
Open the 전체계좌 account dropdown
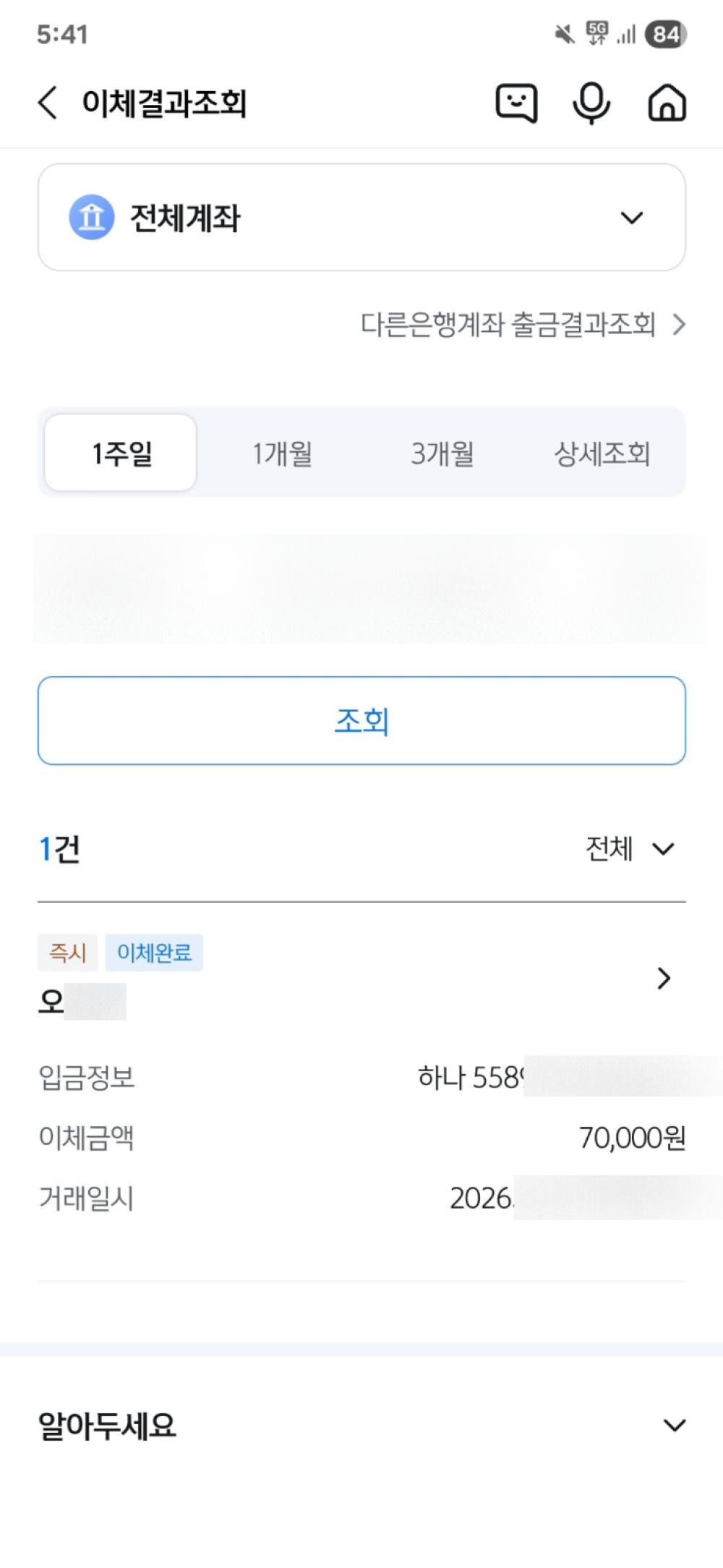361,217
